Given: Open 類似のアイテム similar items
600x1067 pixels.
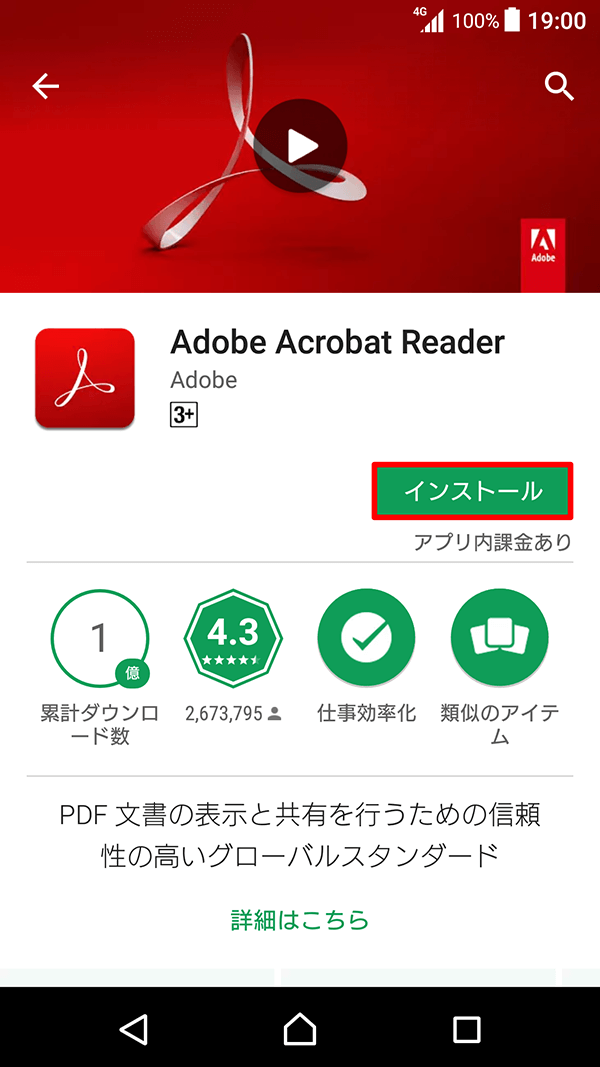Looking at the screenshot, I should 499,638.
